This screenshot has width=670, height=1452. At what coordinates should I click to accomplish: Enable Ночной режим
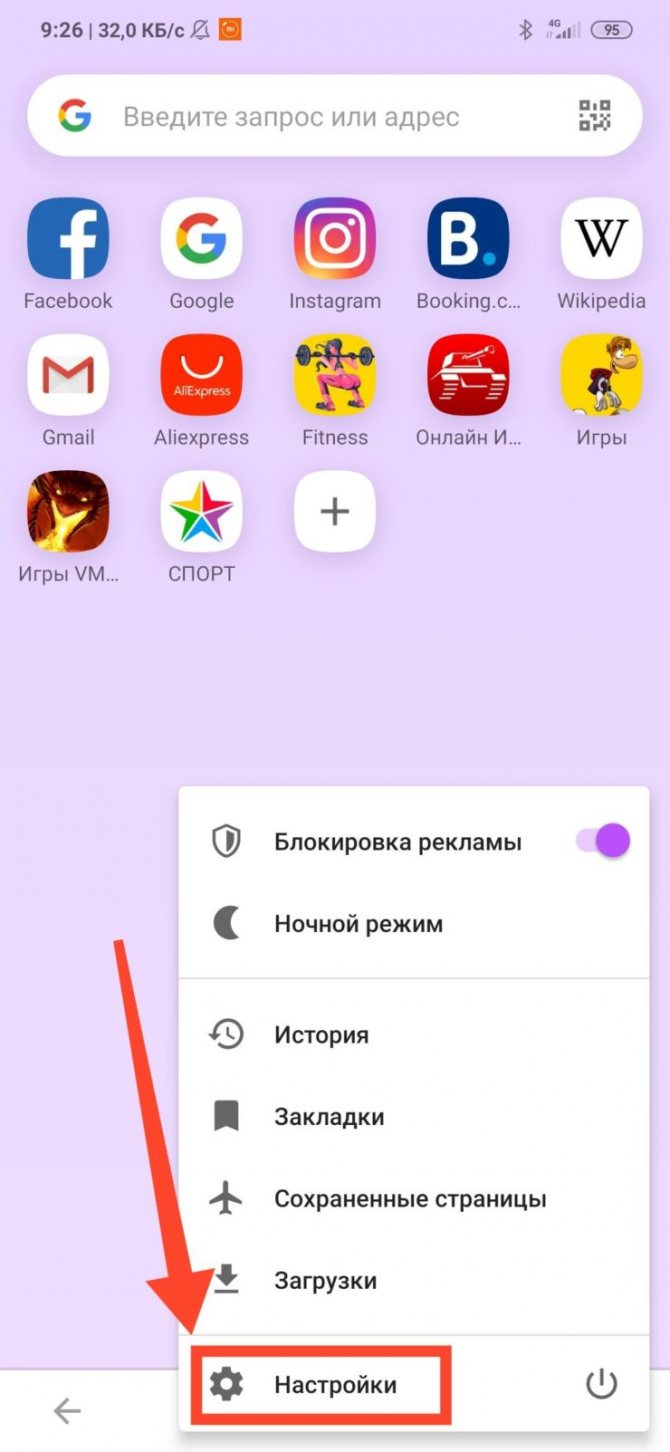click(358, 924)
